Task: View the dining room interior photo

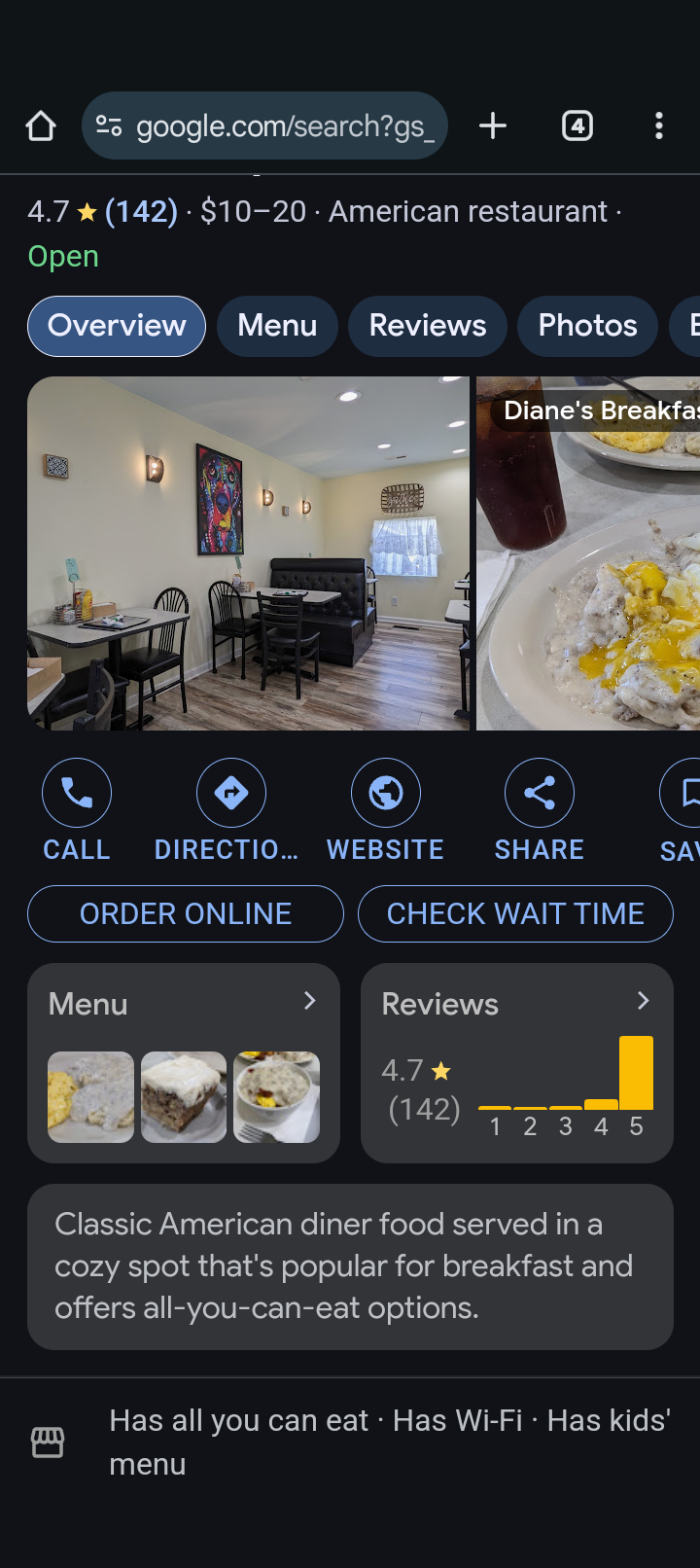Action: (248, 552)
